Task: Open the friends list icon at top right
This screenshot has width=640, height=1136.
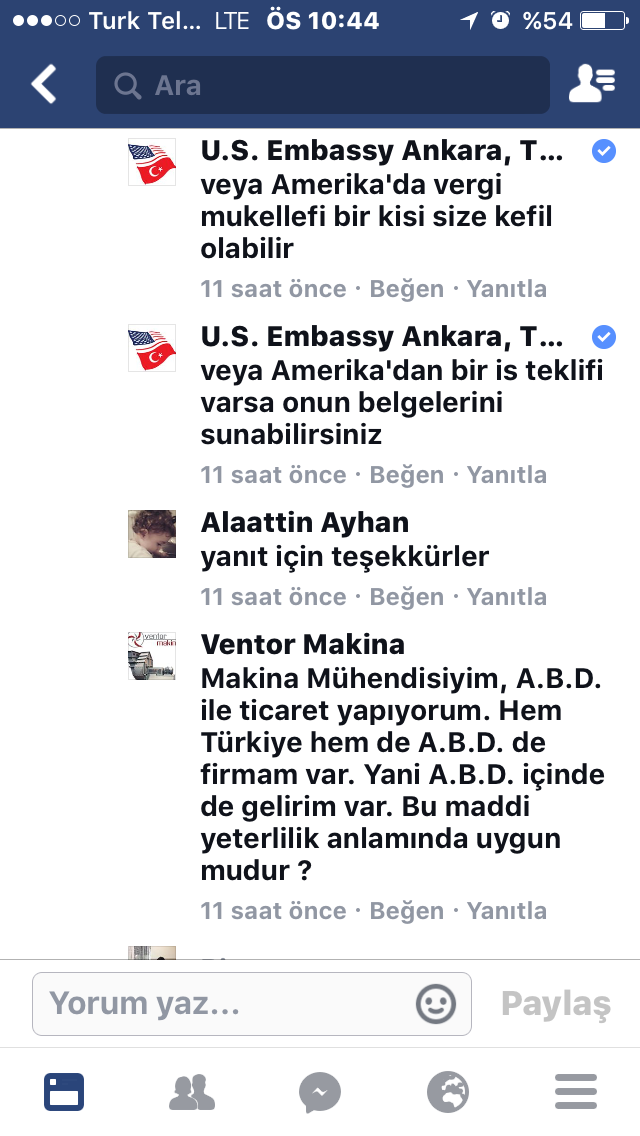Action: pos(592,85)
